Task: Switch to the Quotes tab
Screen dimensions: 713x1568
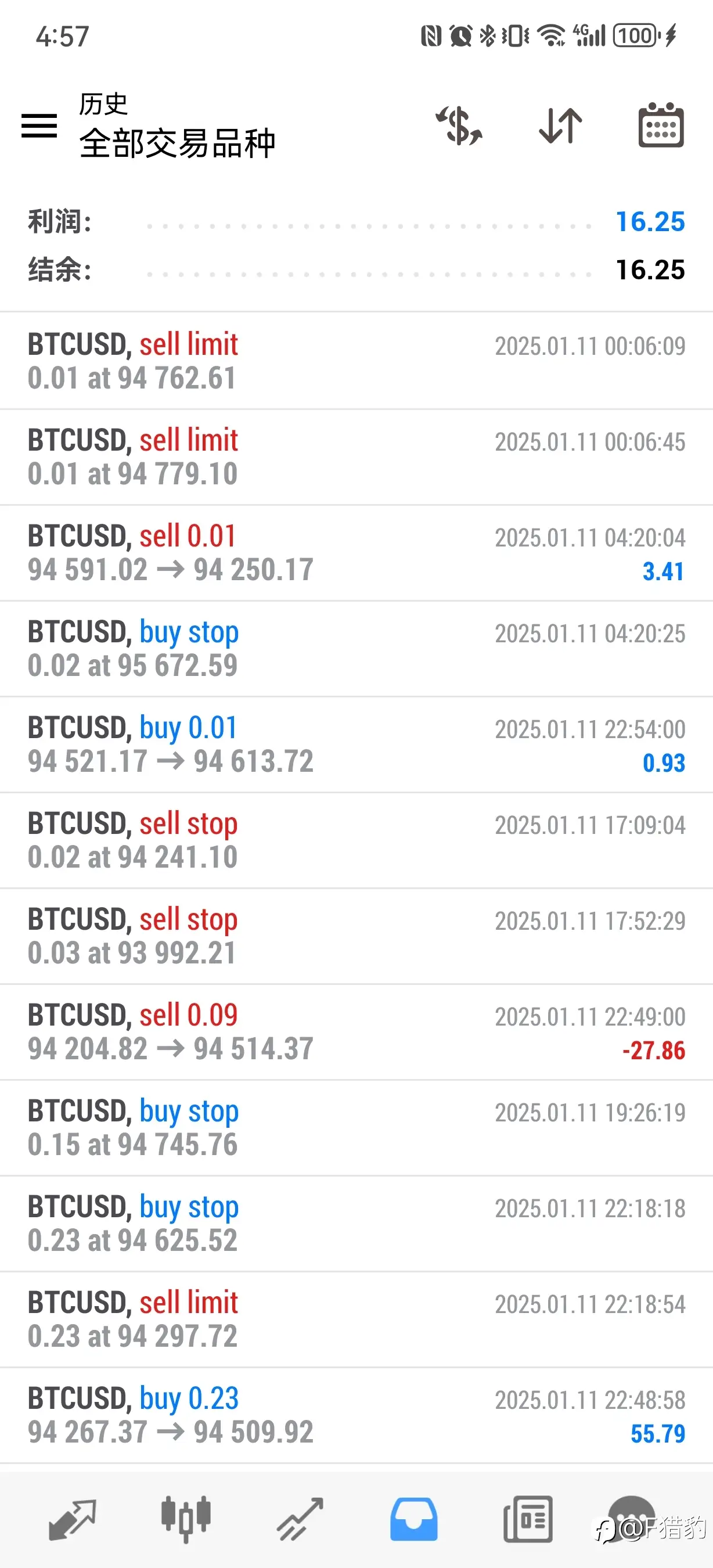Action: click(73, 1519)
